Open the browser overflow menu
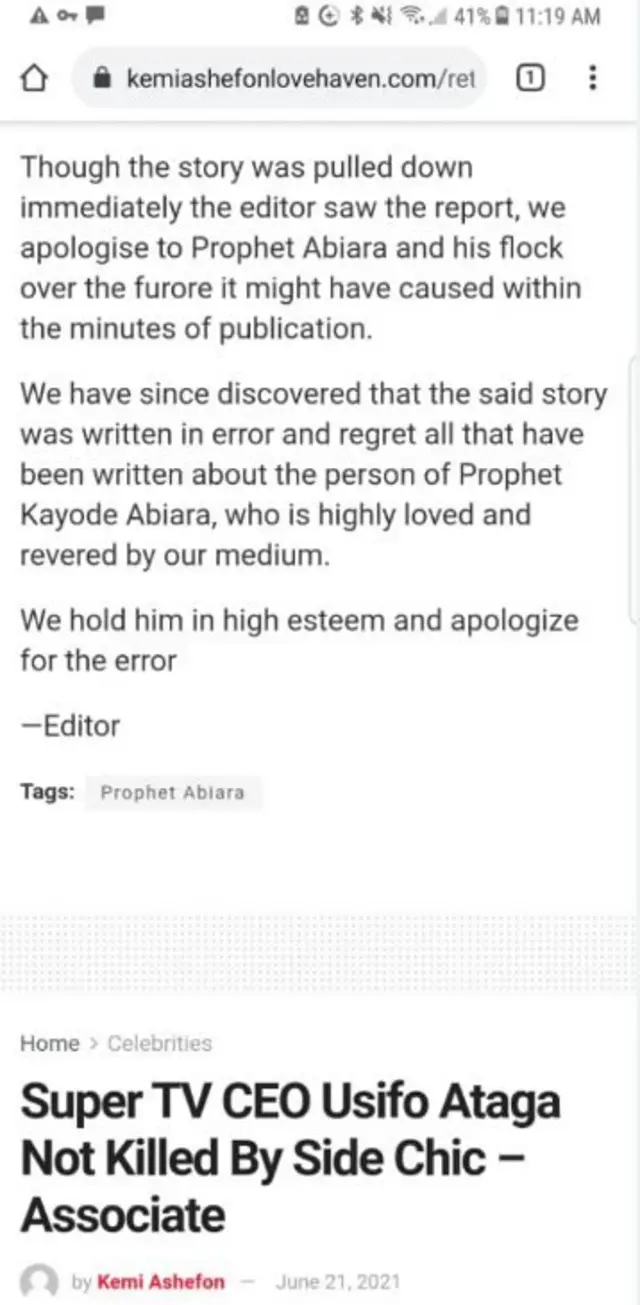640x1305 pixels. click(x=594, y=78)
